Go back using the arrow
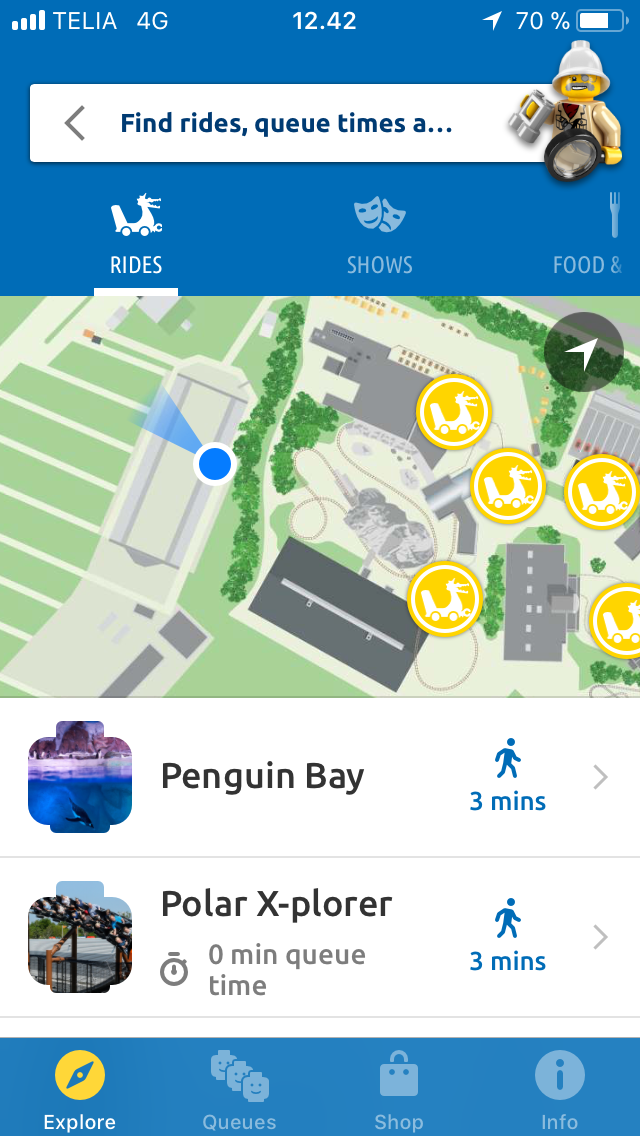Screen dimensions: 640x1136 point(74,123)
